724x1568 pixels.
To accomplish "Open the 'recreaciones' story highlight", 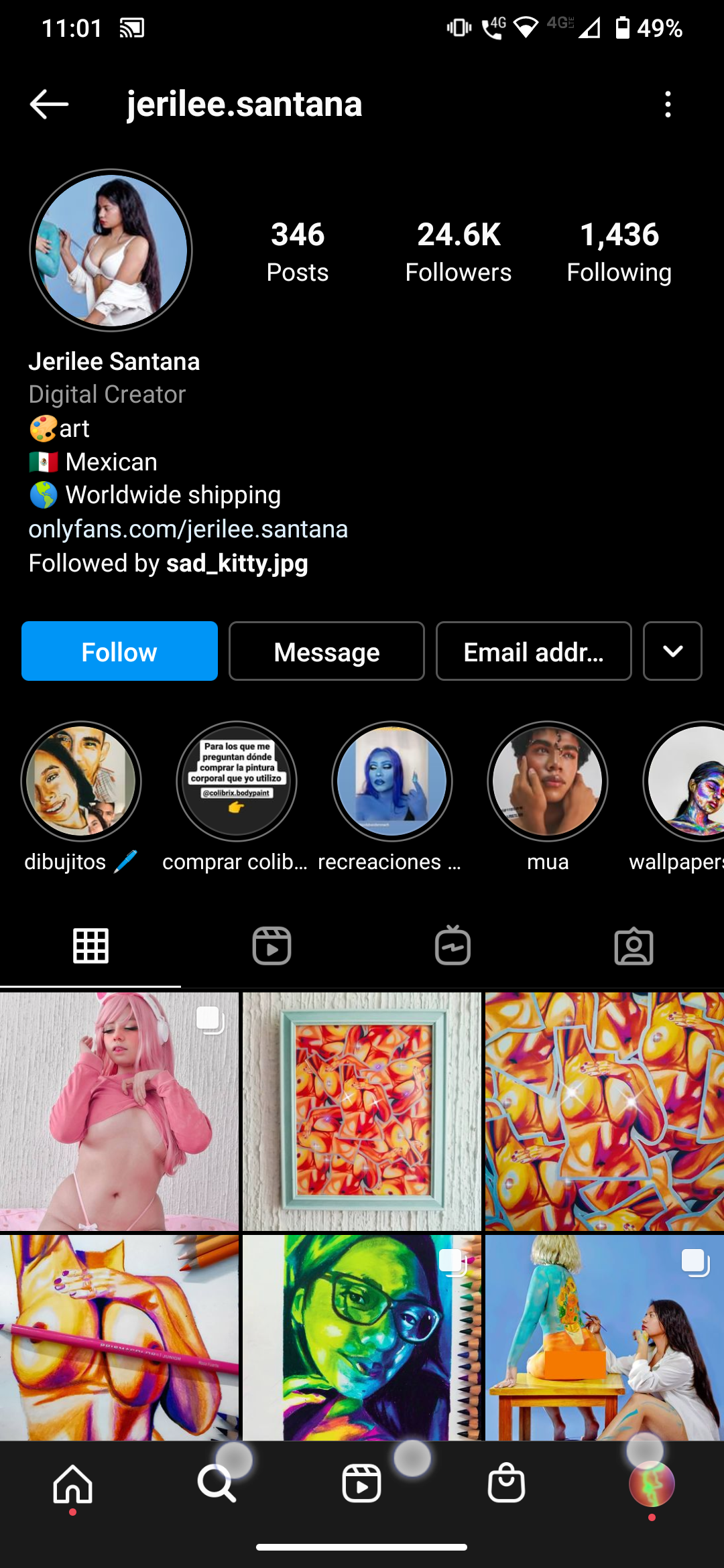I will (392, 781).
